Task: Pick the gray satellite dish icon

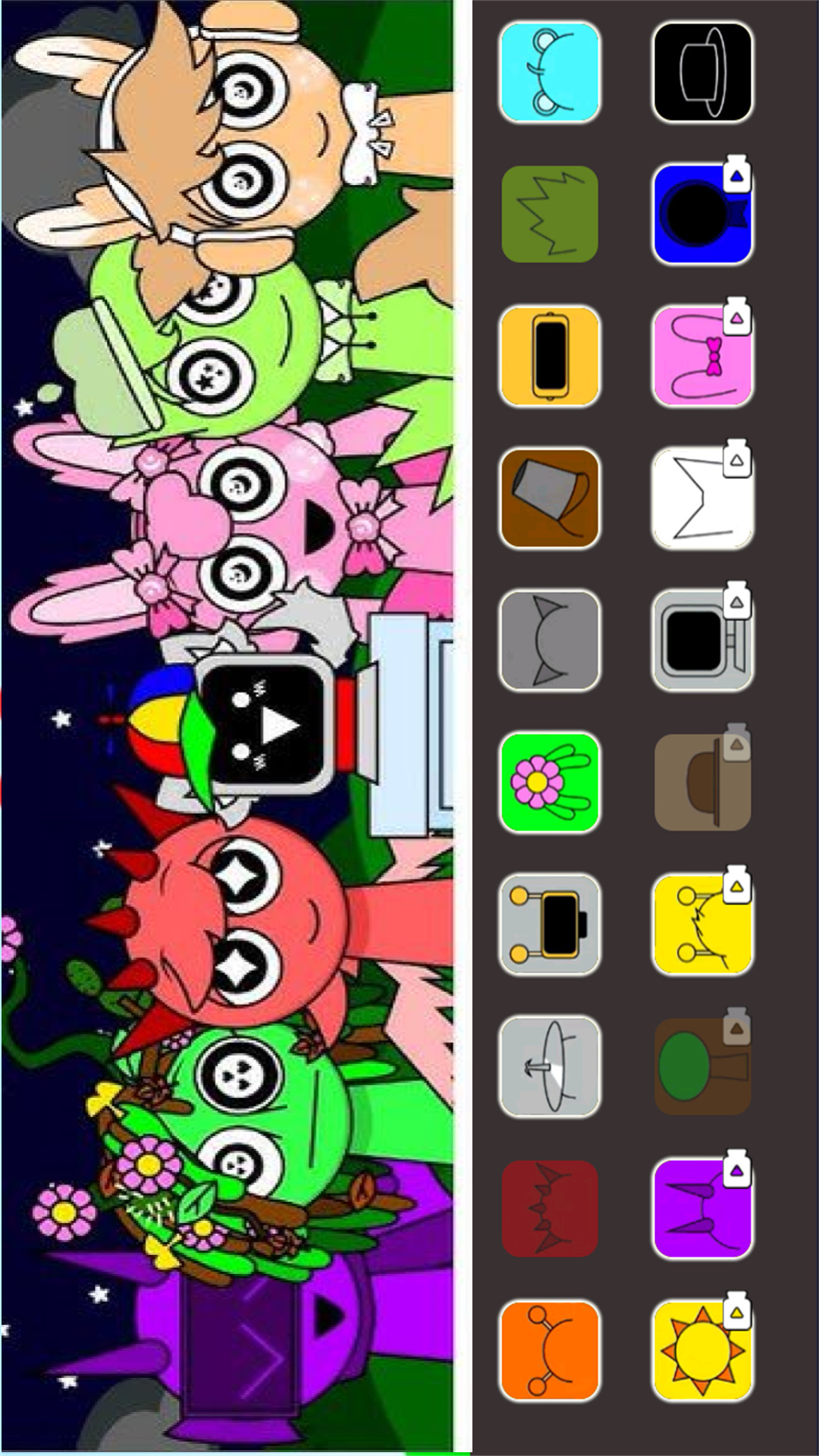Action: [x=550, y=1066]
